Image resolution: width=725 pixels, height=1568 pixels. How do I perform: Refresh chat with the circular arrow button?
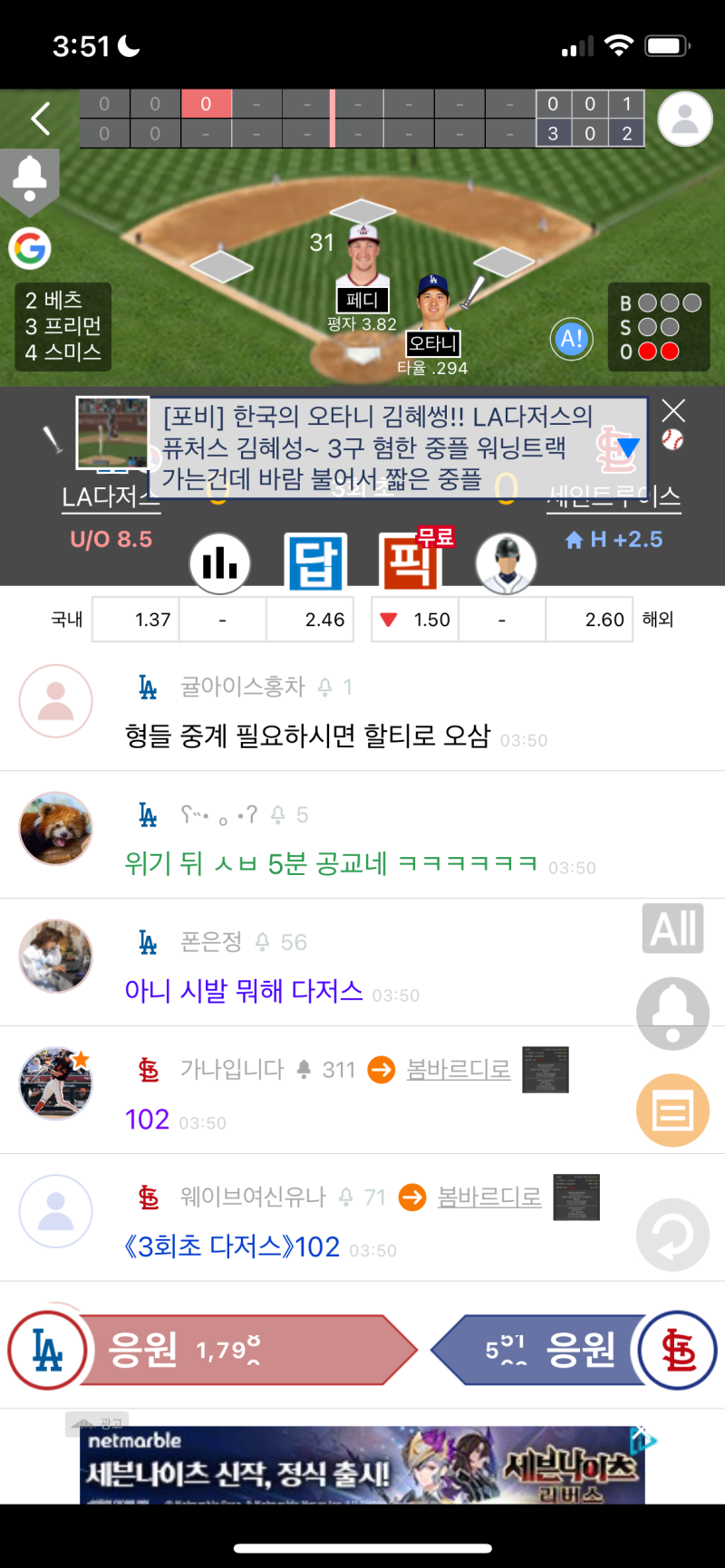(x=672, y=1235)
